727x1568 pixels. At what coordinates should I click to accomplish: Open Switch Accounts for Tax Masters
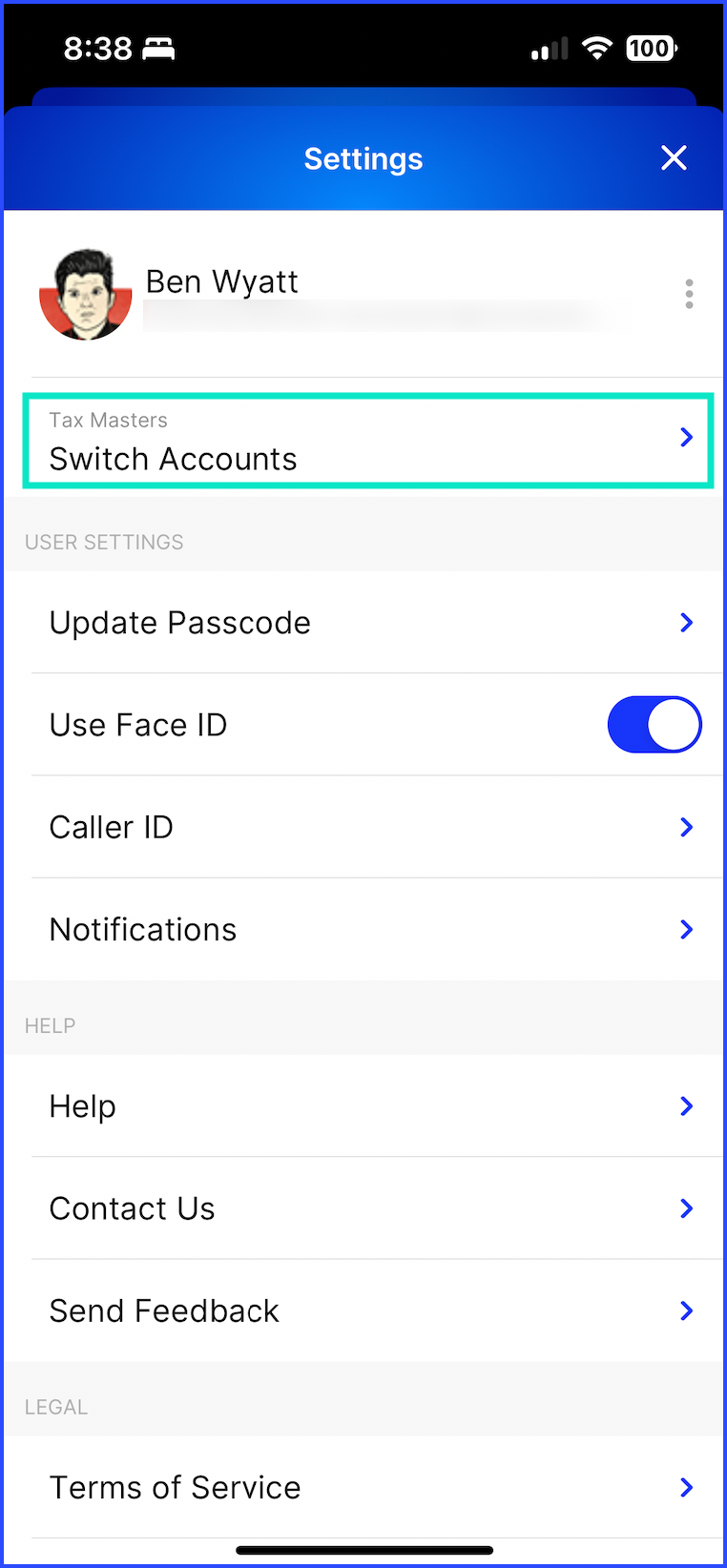point(367,441)
